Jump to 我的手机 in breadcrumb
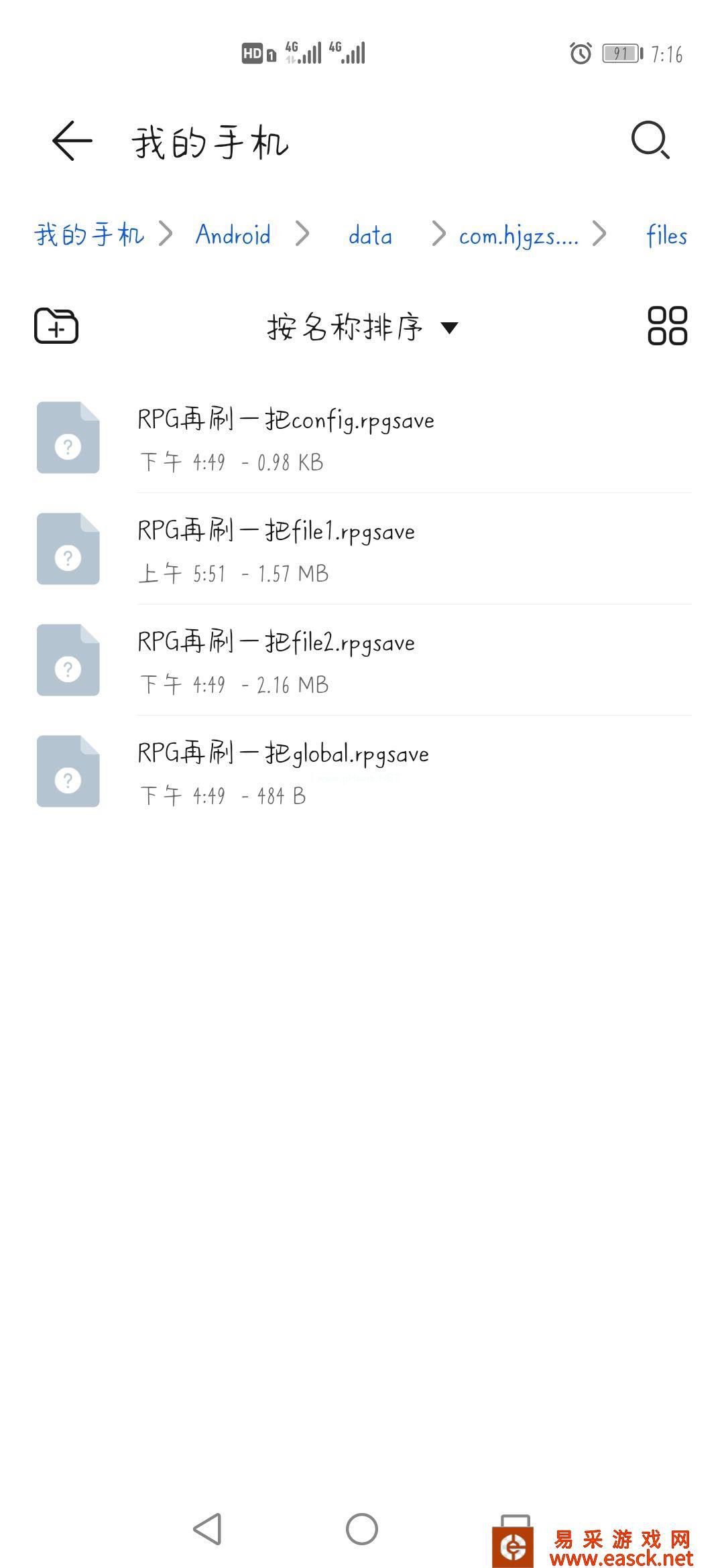The height and width of the screenshot is (1568, 724). pyautogui.click(x=89, y=235)
